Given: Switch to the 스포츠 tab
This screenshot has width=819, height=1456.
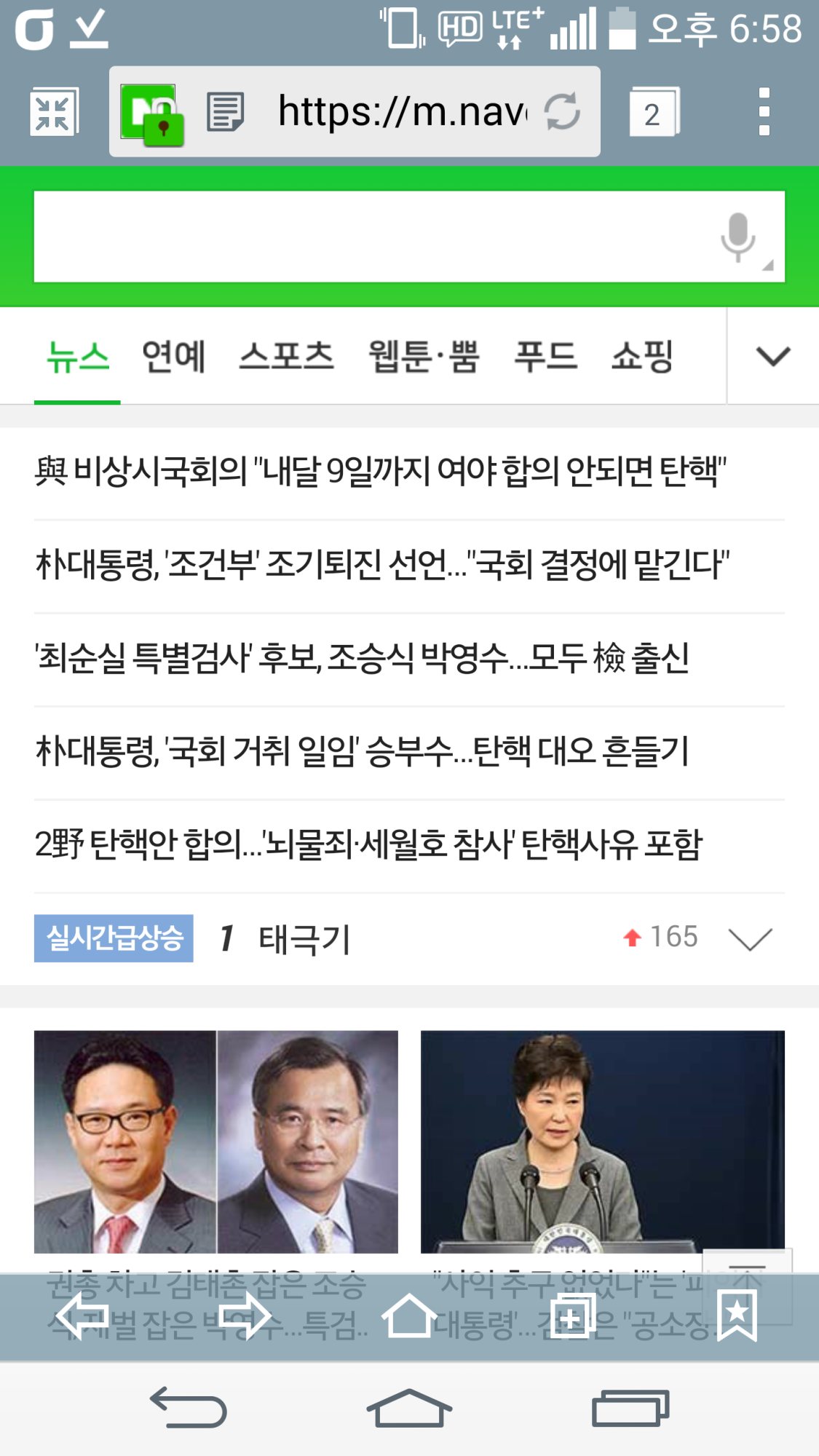Looking at the screenshot, I should (x=286, y=357).
